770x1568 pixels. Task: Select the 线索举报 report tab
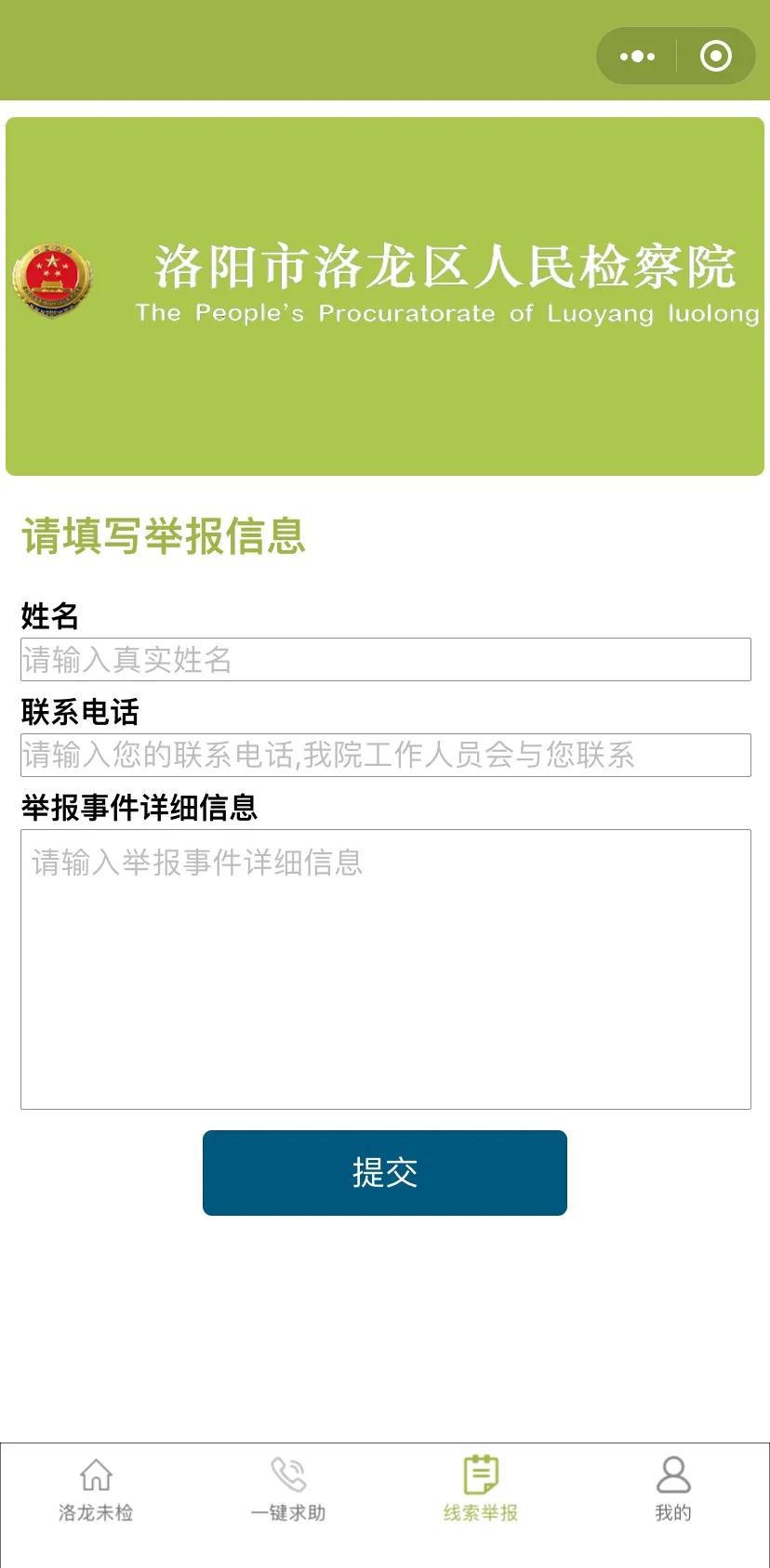pos(481,1490)
